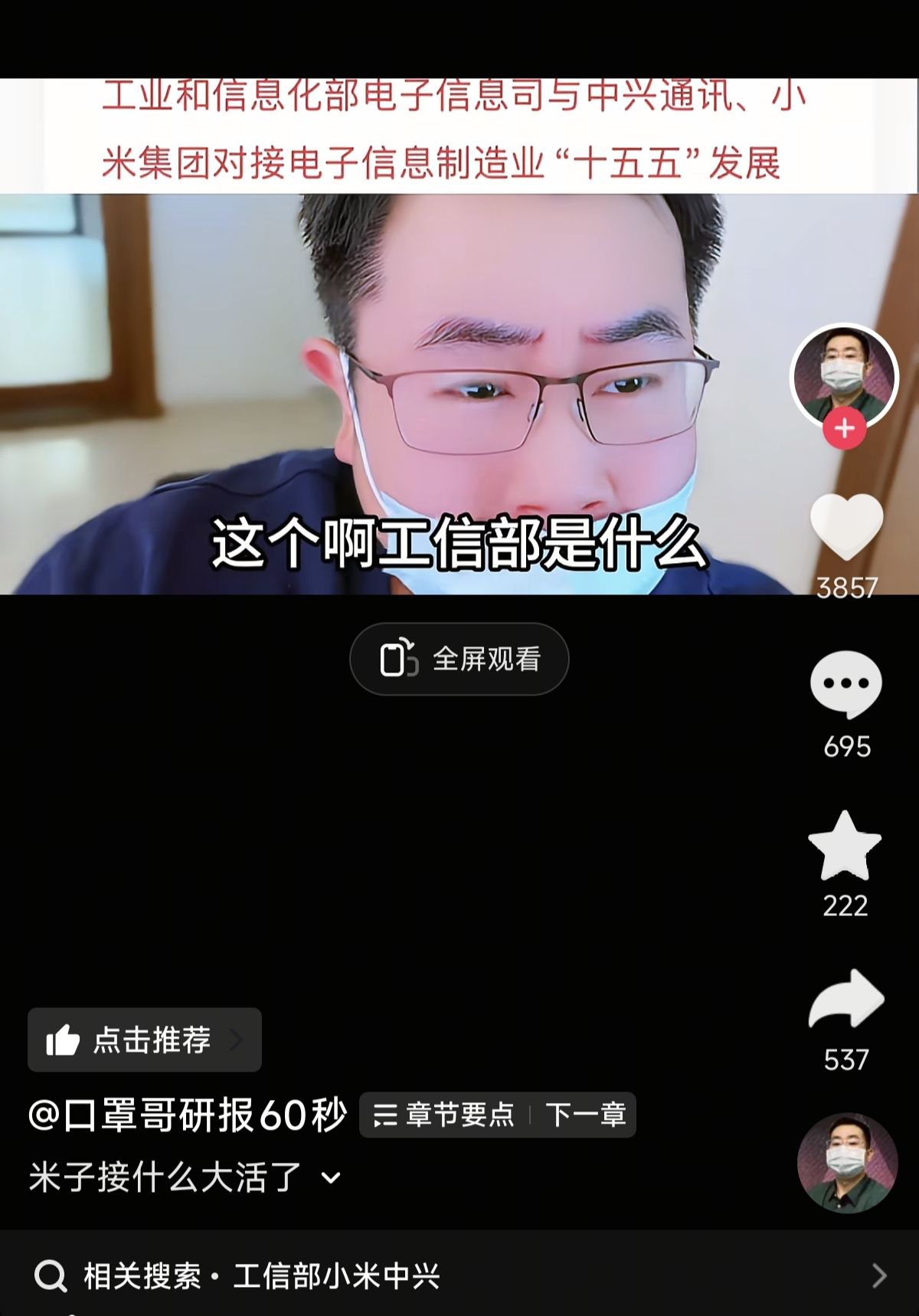Open @口罩哥研报60秒 username link
The image size is (919, 1316).
point(188,1115)
